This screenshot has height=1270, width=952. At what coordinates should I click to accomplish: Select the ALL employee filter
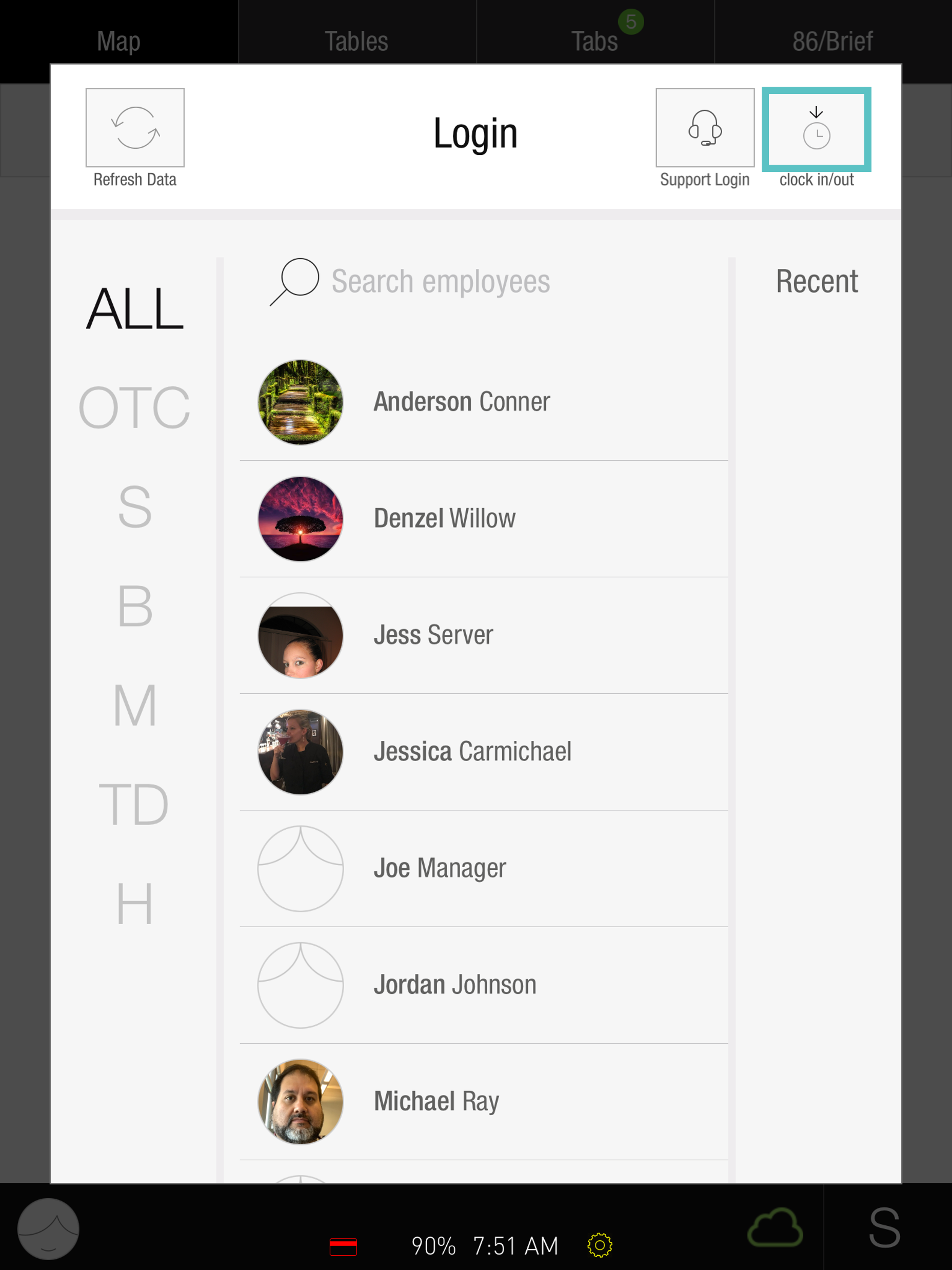(135, 309)
